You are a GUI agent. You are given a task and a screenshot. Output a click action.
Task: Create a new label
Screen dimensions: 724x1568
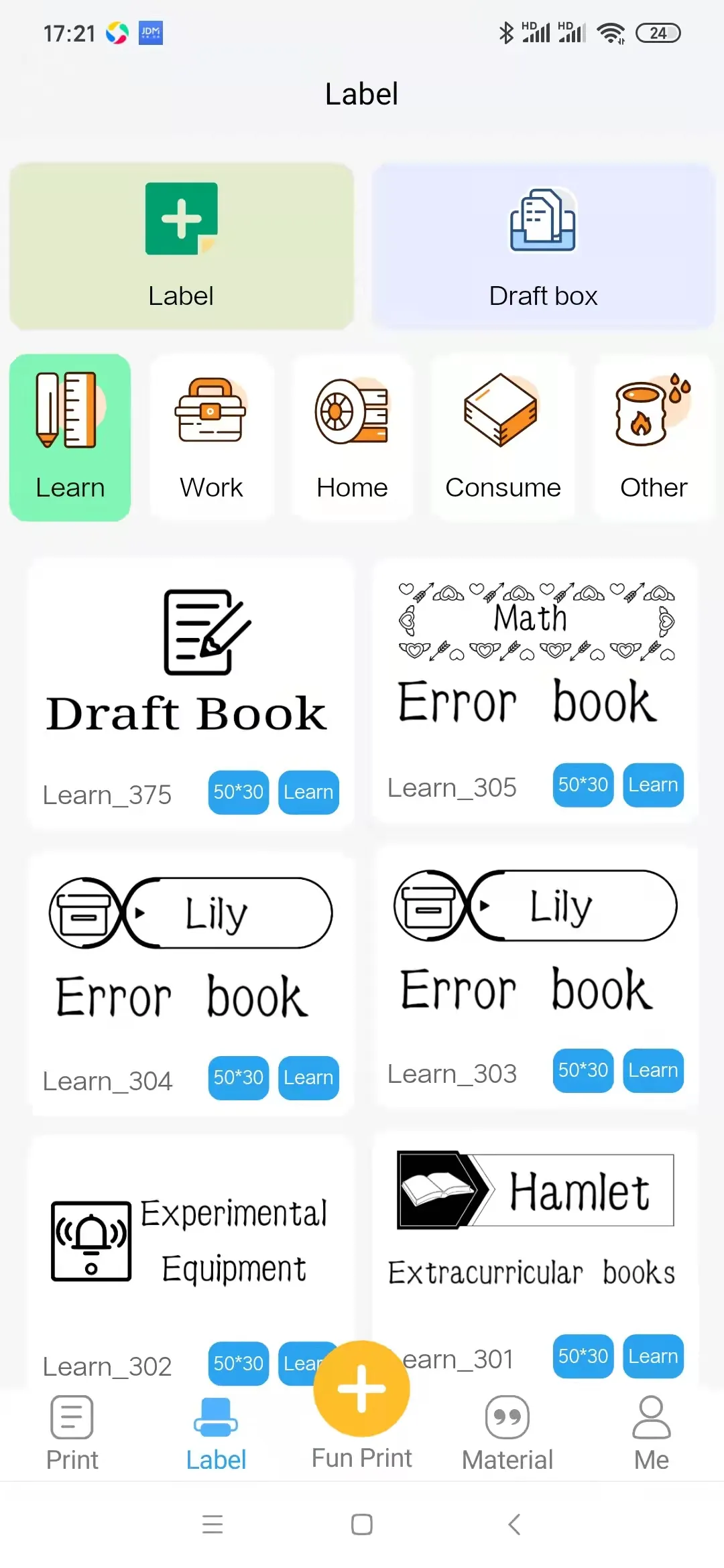[181, 246]
